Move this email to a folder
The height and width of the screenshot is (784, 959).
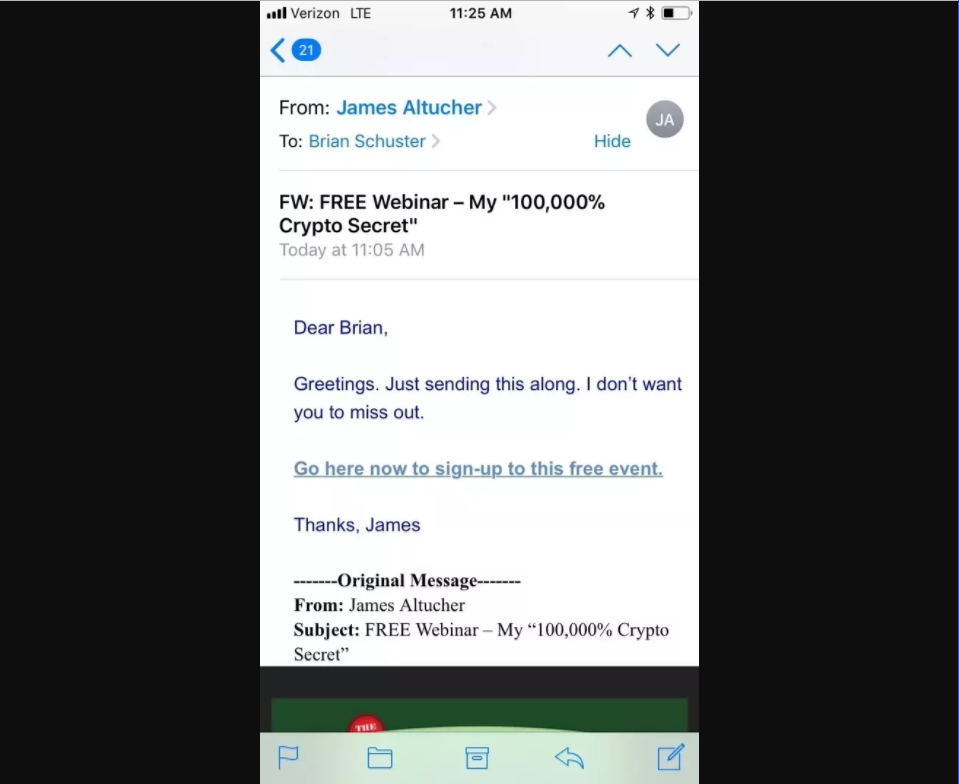[x=380, y=757]
